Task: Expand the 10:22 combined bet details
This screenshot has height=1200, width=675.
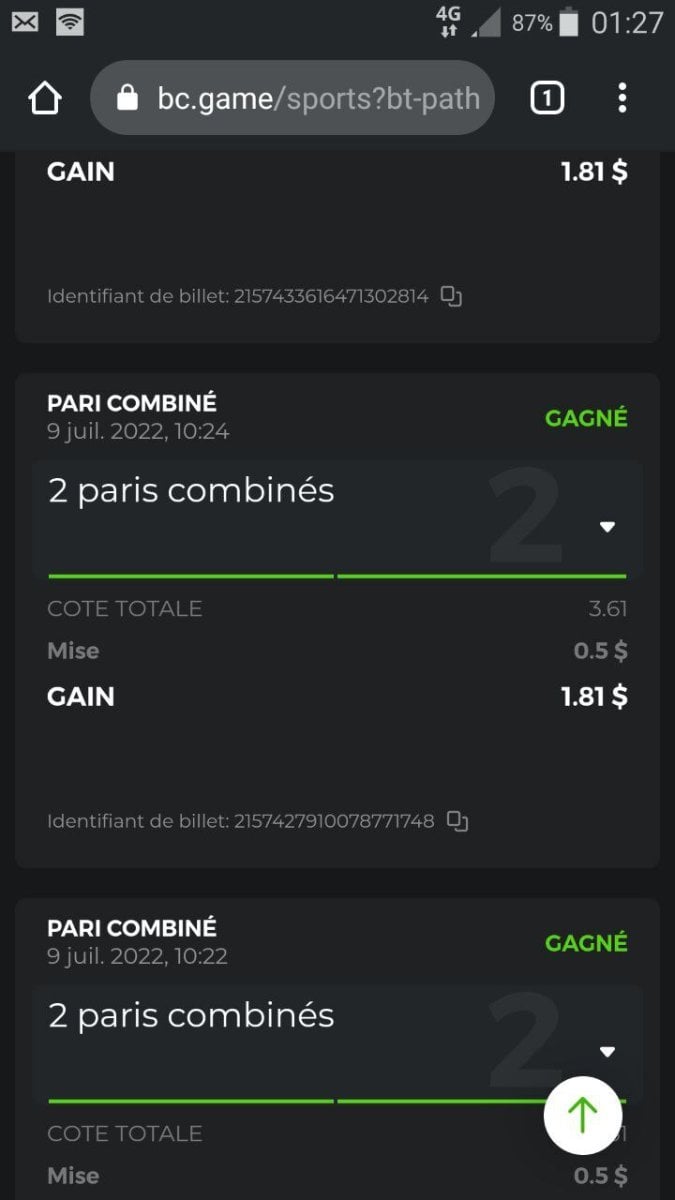Action: coord(607,1051)
